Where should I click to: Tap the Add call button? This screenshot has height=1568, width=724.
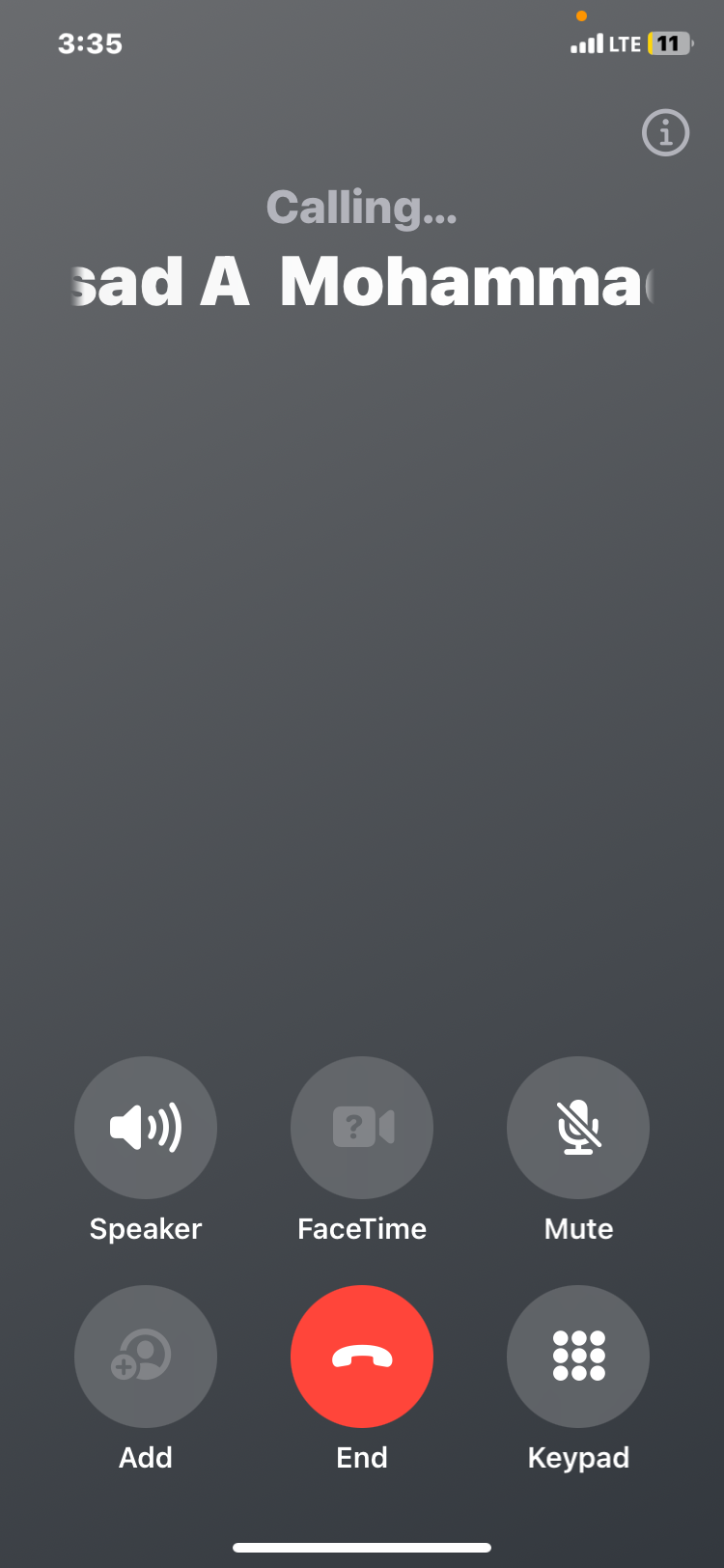click(x=146, y=1357)
